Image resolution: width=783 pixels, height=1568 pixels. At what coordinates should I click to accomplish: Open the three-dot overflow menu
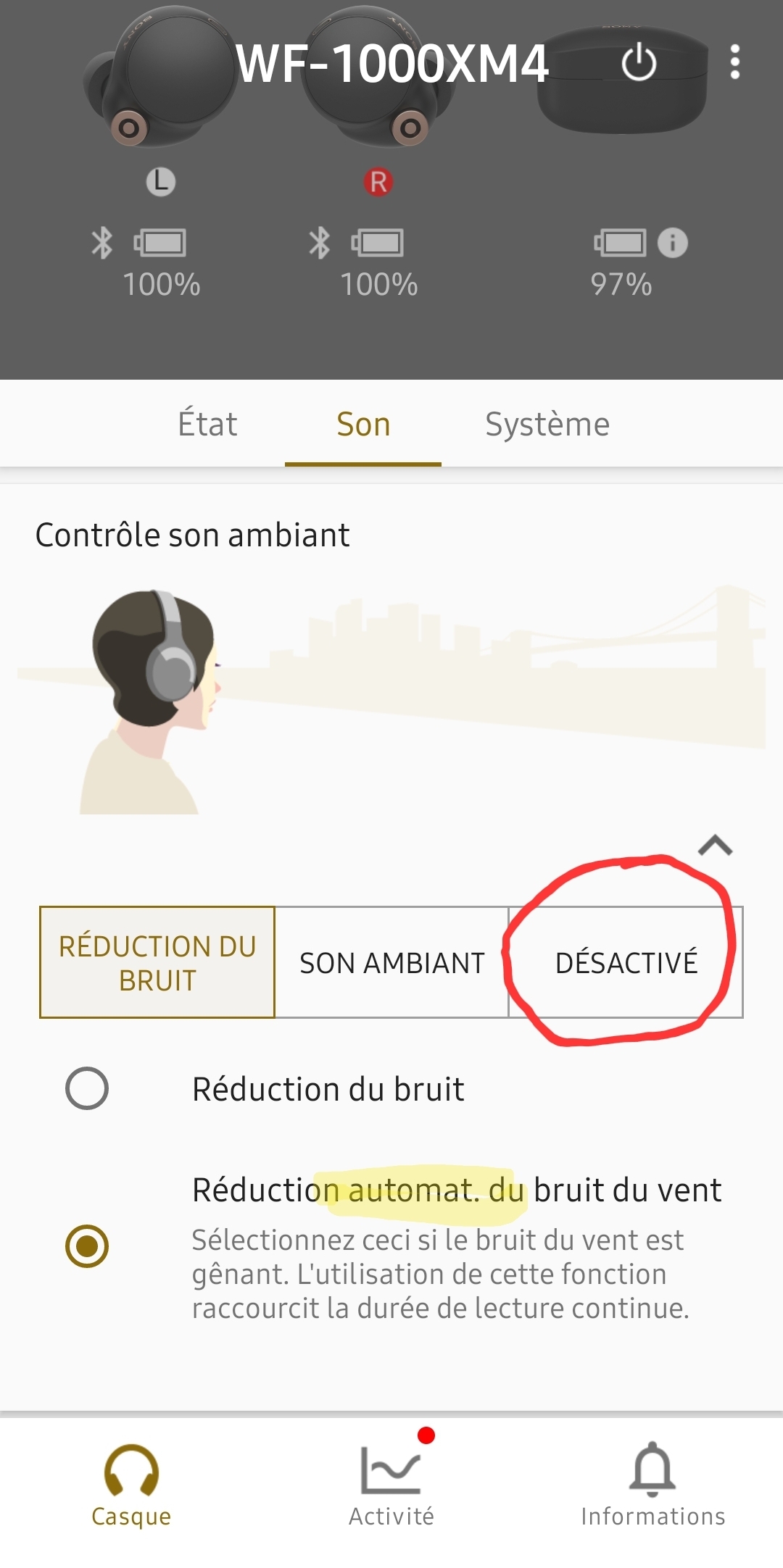(x=734, y=62)
